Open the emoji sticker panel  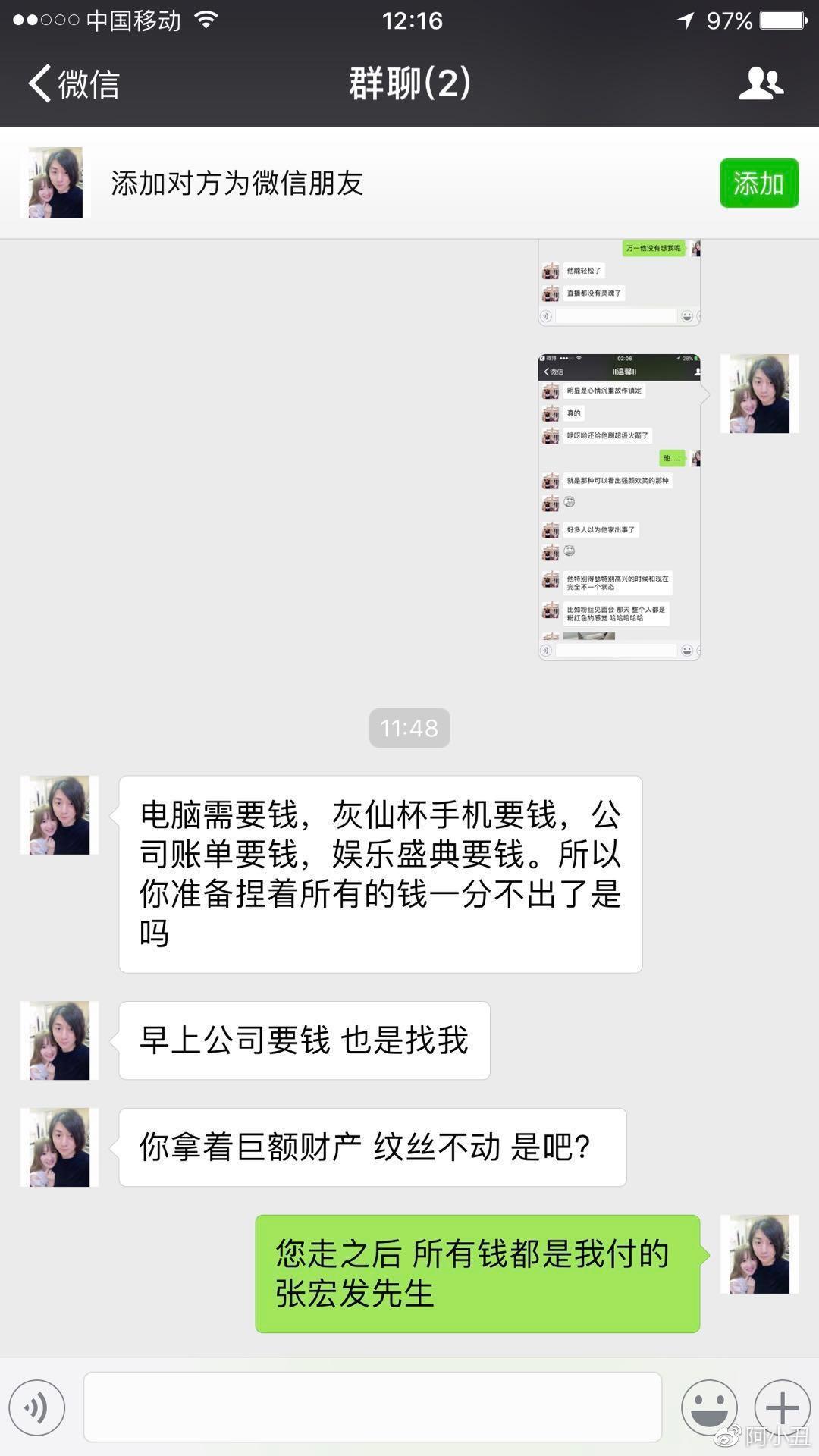click(709, 1407)
